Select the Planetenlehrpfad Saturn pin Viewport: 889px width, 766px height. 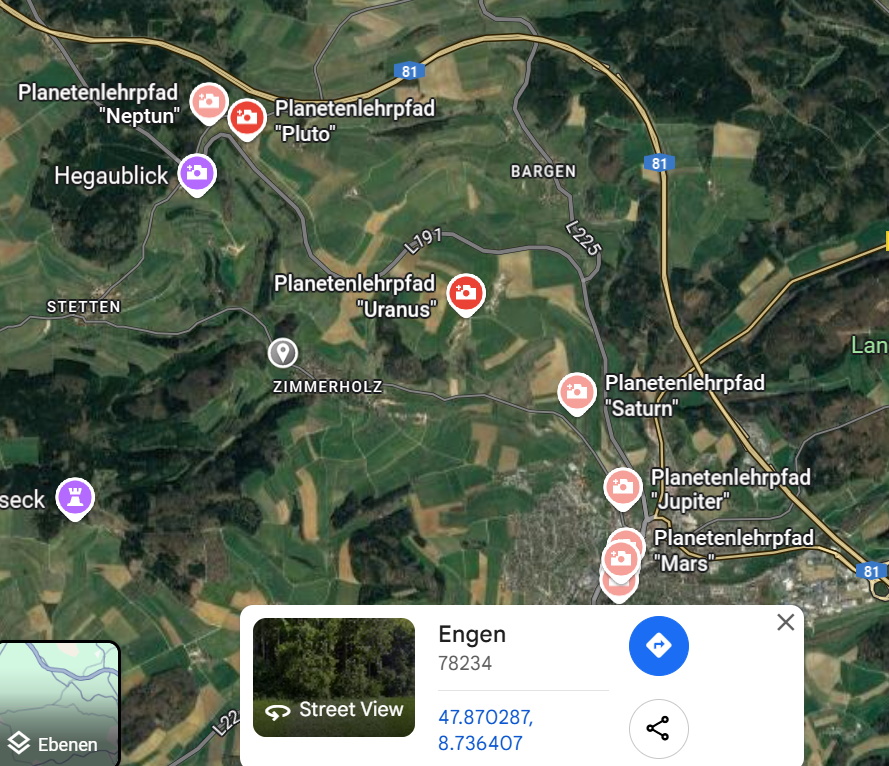[576, 391]
